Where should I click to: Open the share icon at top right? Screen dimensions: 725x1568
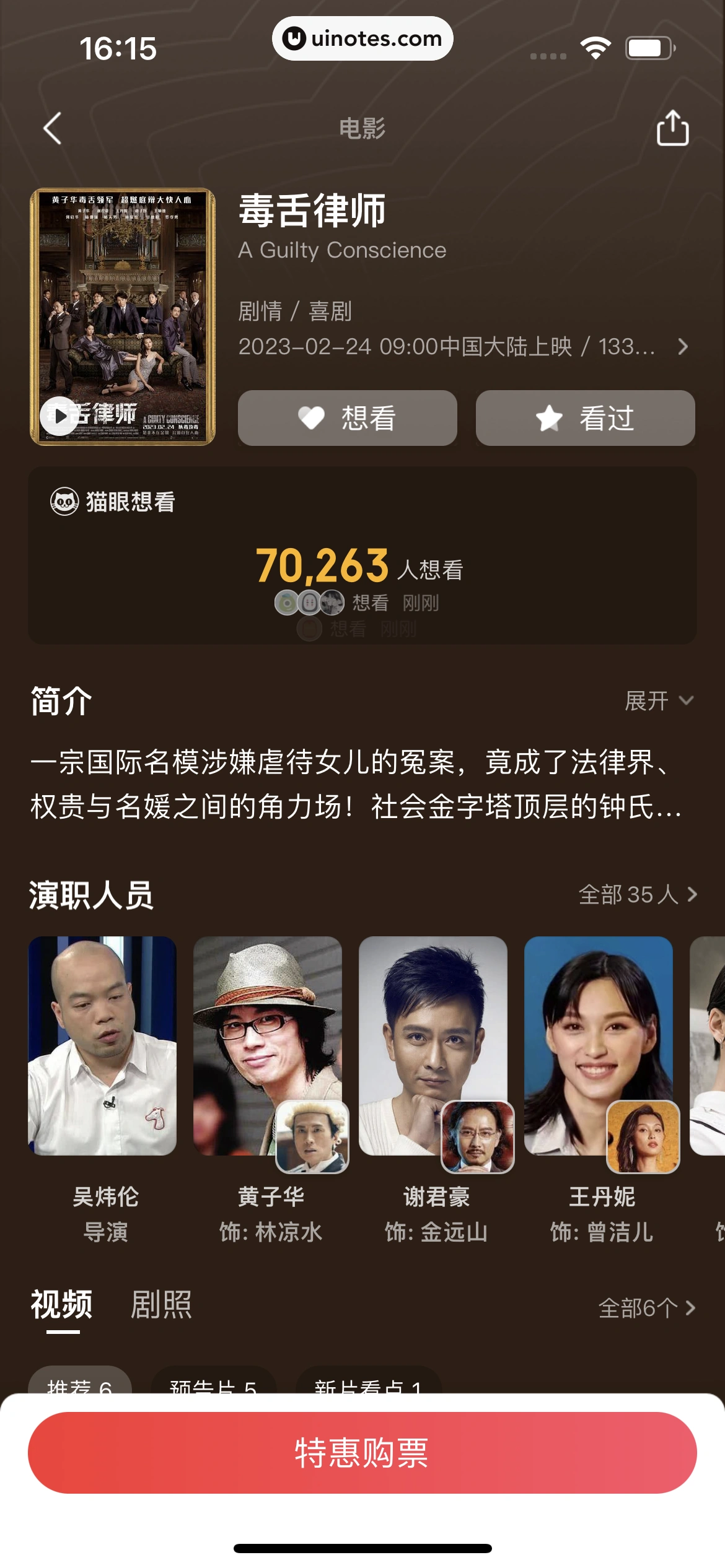[674, 129]
